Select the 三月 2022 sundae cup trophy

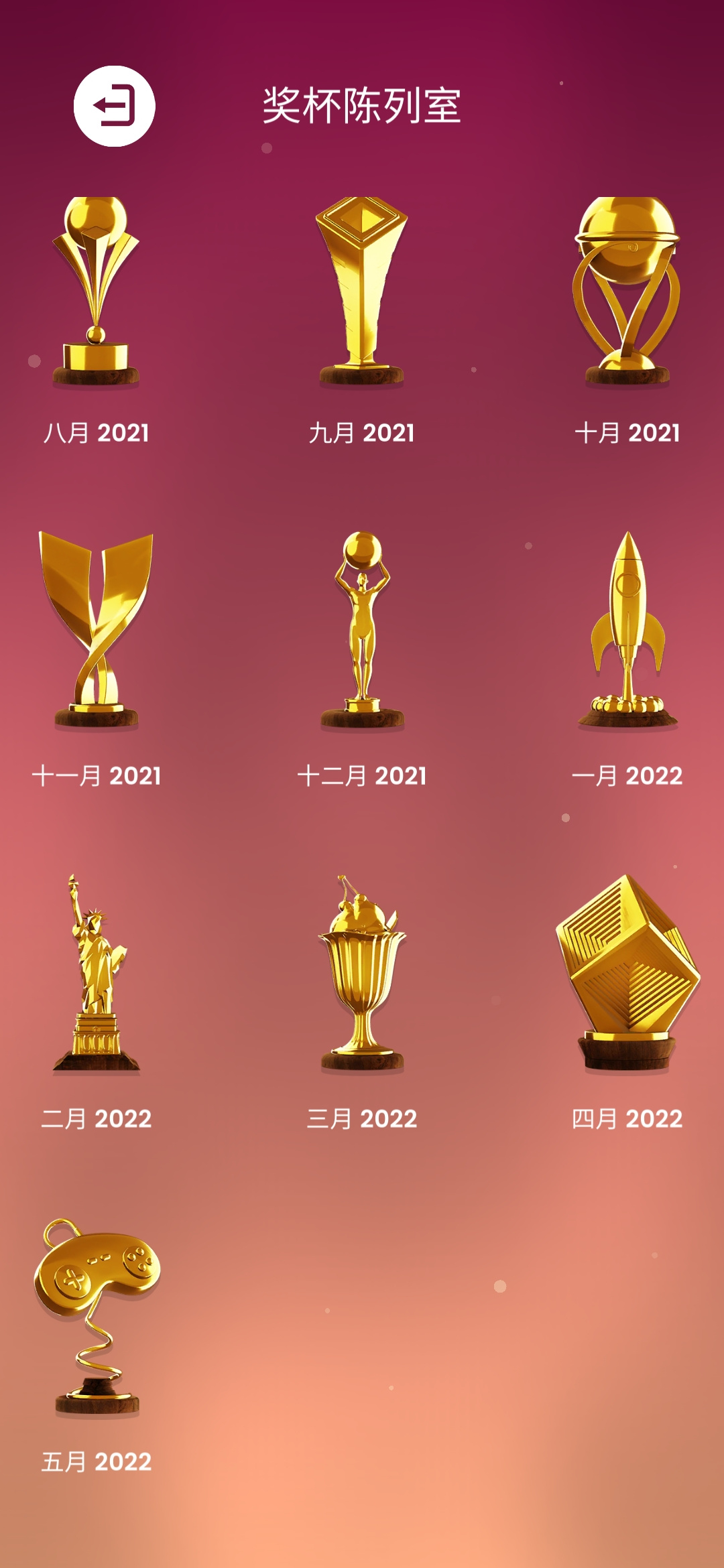pyautogui.click(x=362, y=973)
